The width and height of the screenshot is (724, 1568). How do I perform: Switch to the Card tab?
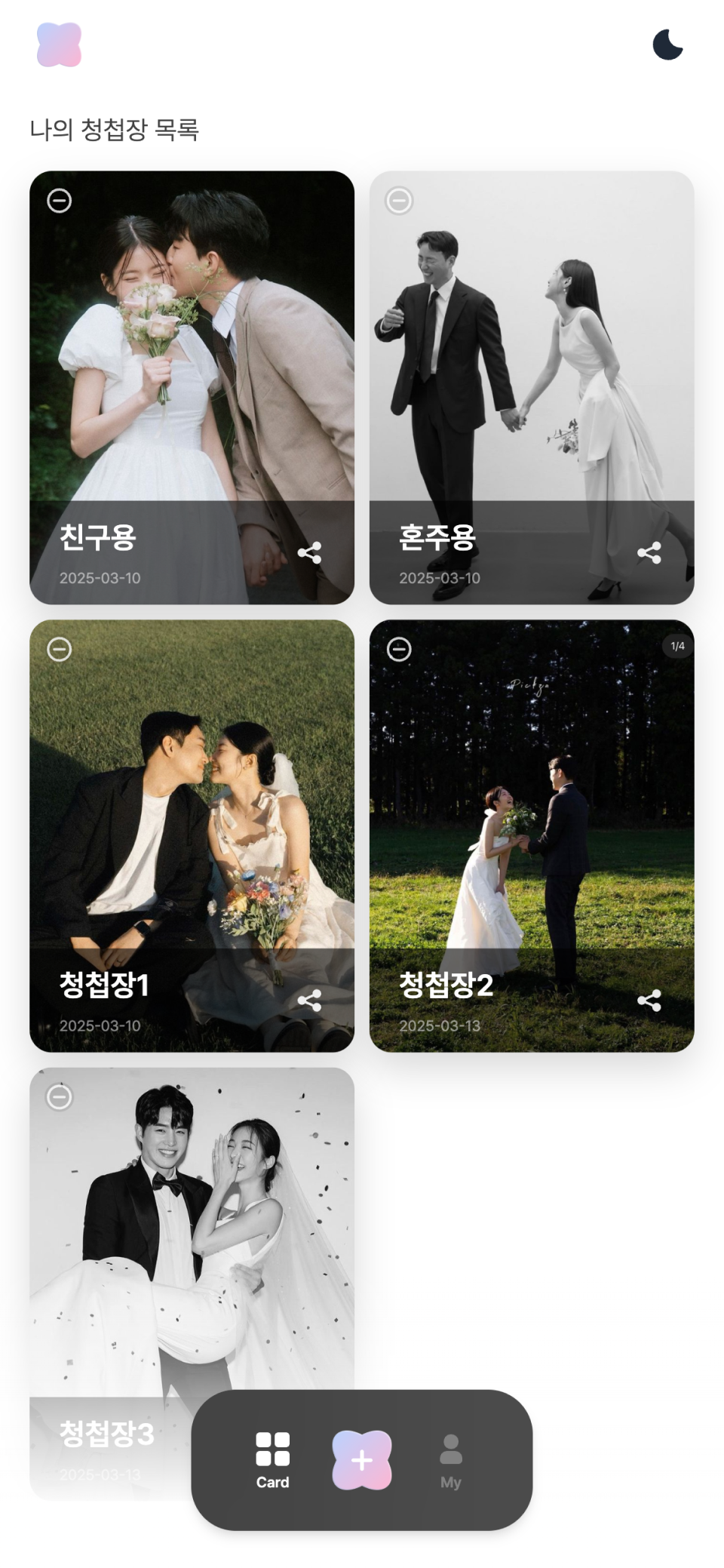pyautogui.click(x=272, y=1460)
